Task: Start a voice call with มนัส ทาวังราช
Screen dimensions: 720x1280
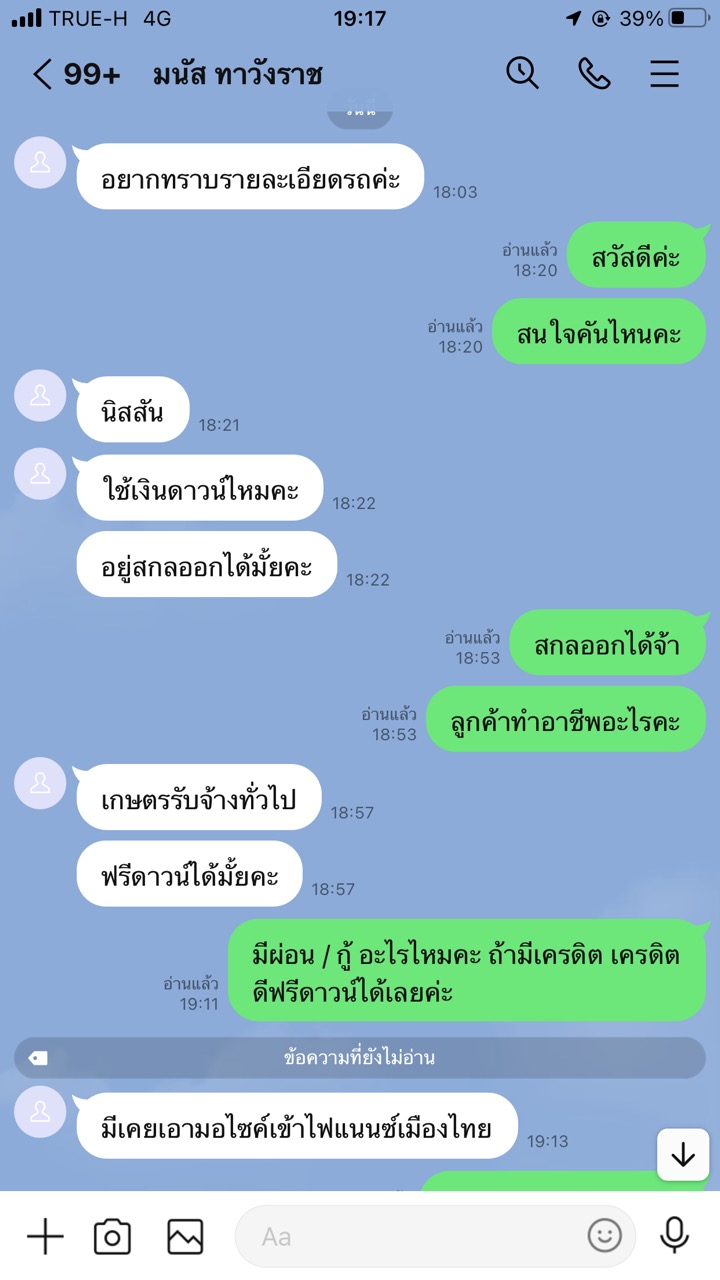Action: coord(594,73)
